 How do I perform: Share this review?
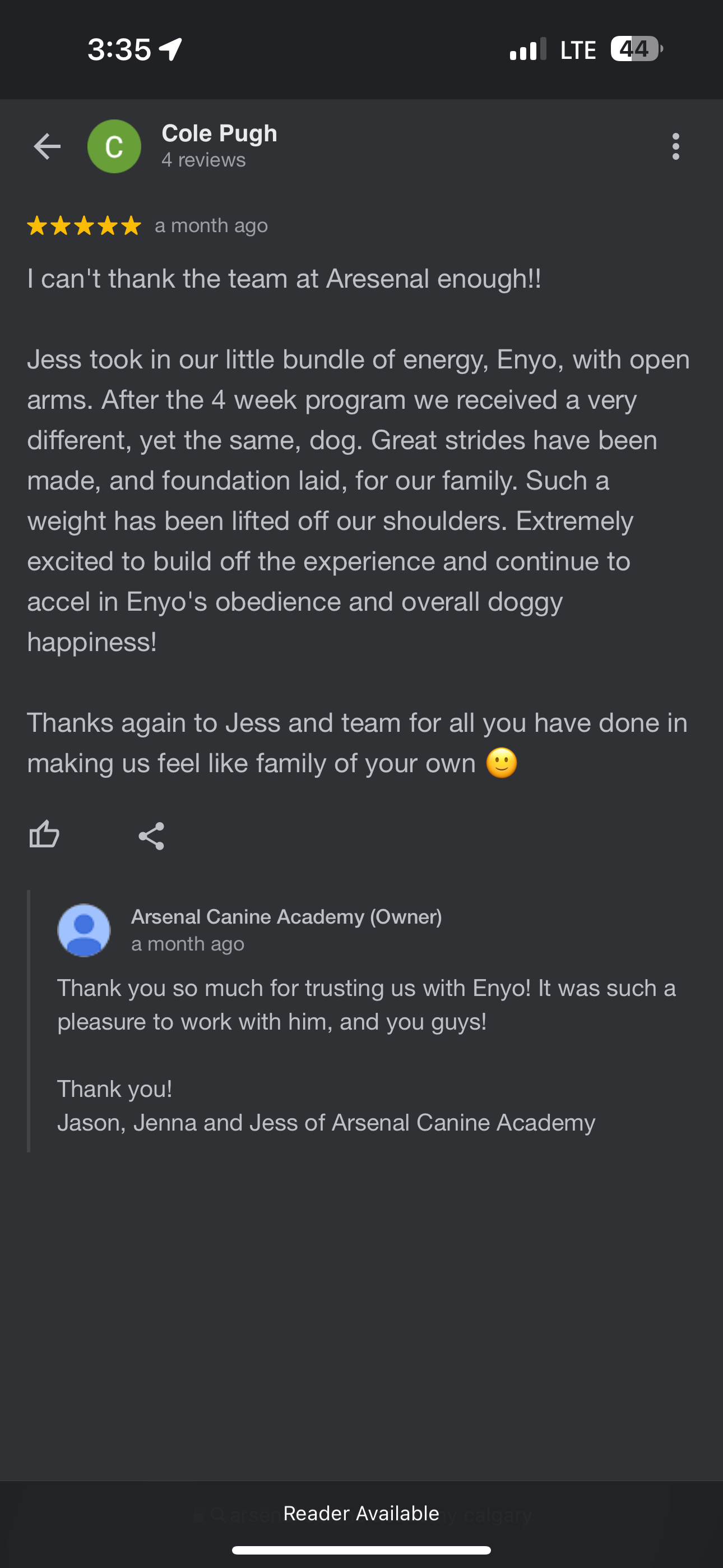pos(151,836)
